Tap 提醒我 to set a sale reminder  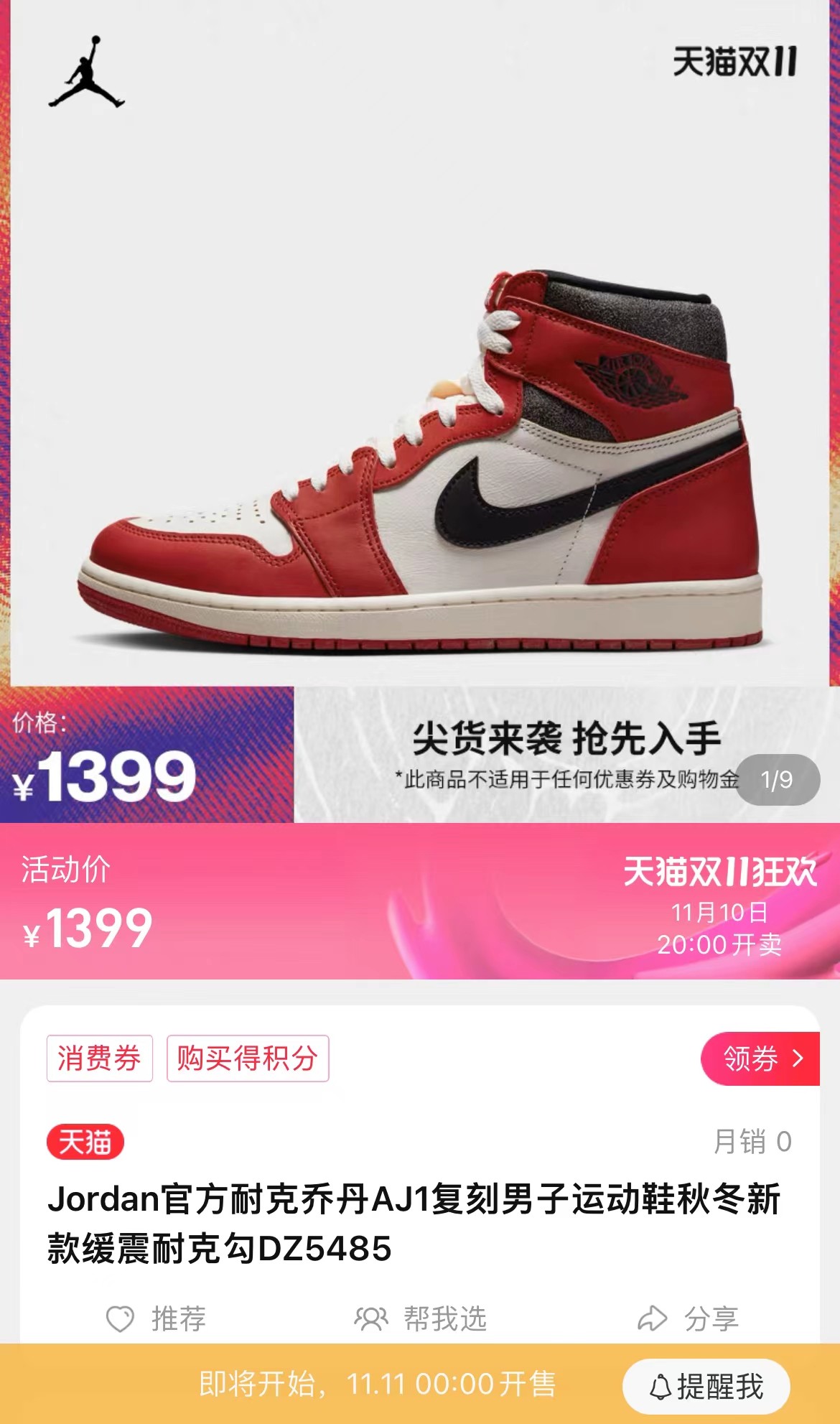pos(706,1386)
